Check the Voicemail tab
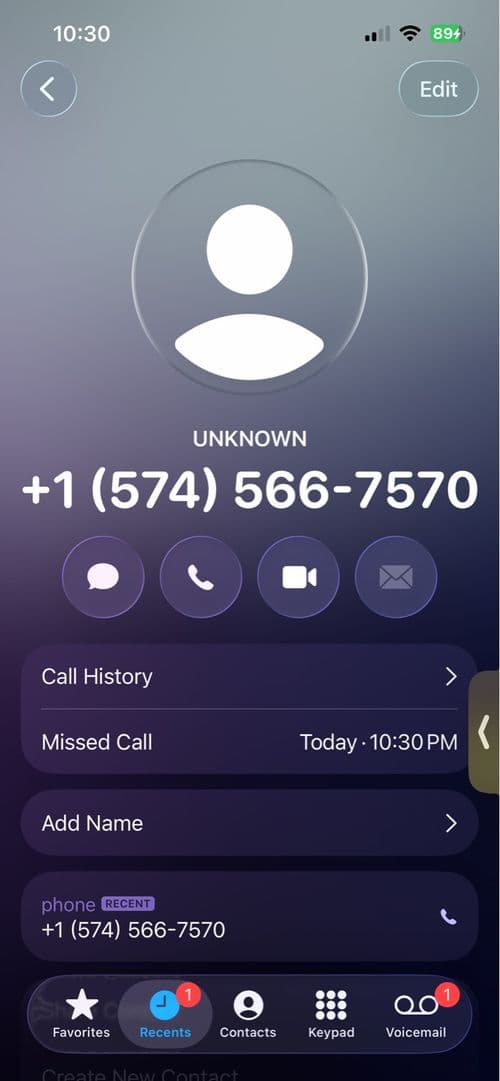This screenshot has height=1081, width=500. coord(416,1015)
